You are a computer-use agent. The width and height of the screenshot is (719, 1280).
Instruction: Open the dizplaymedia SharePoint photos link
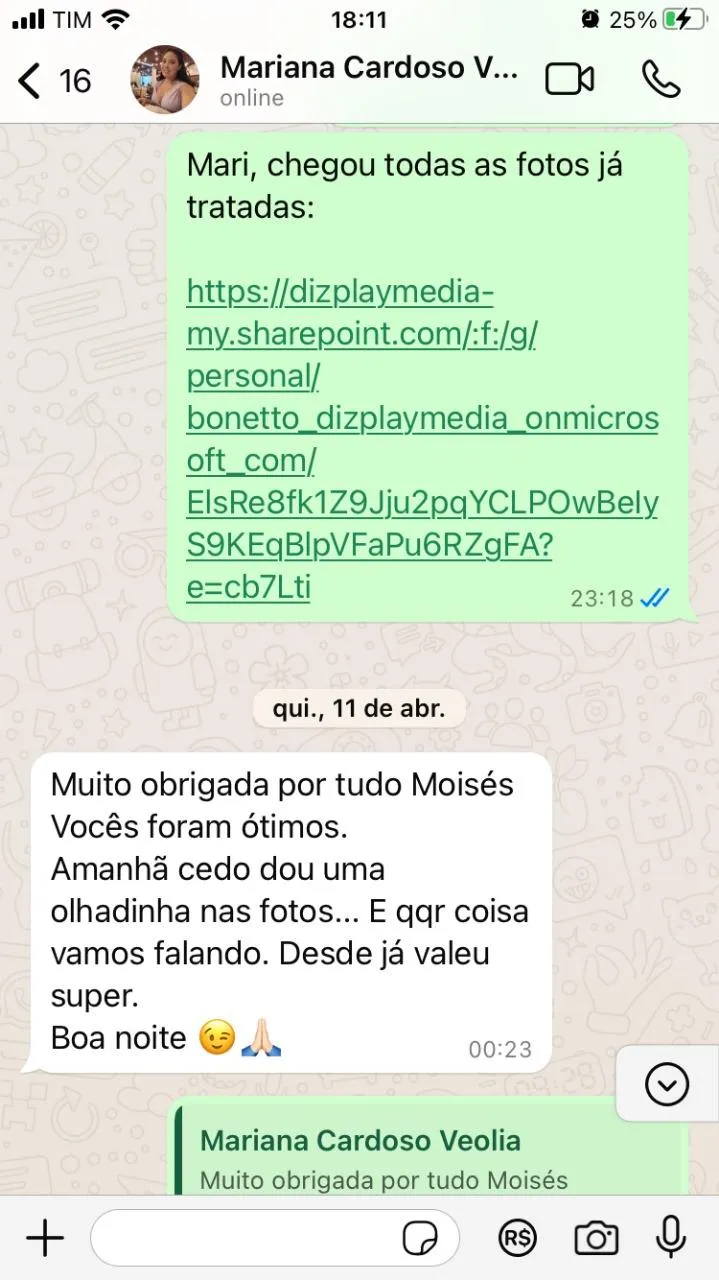421,440
